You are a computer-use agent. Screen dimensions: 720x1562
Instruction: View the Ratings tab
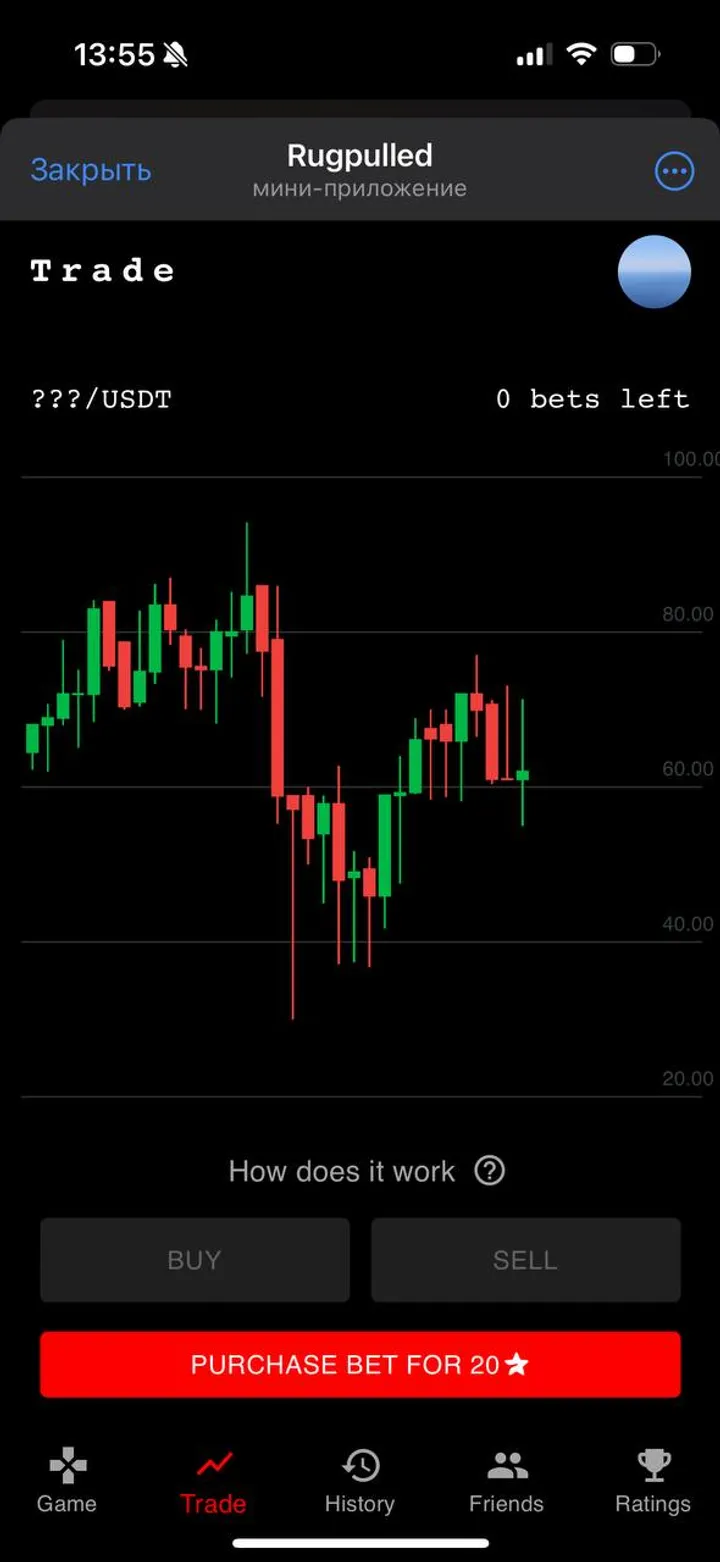point(653,1481)
